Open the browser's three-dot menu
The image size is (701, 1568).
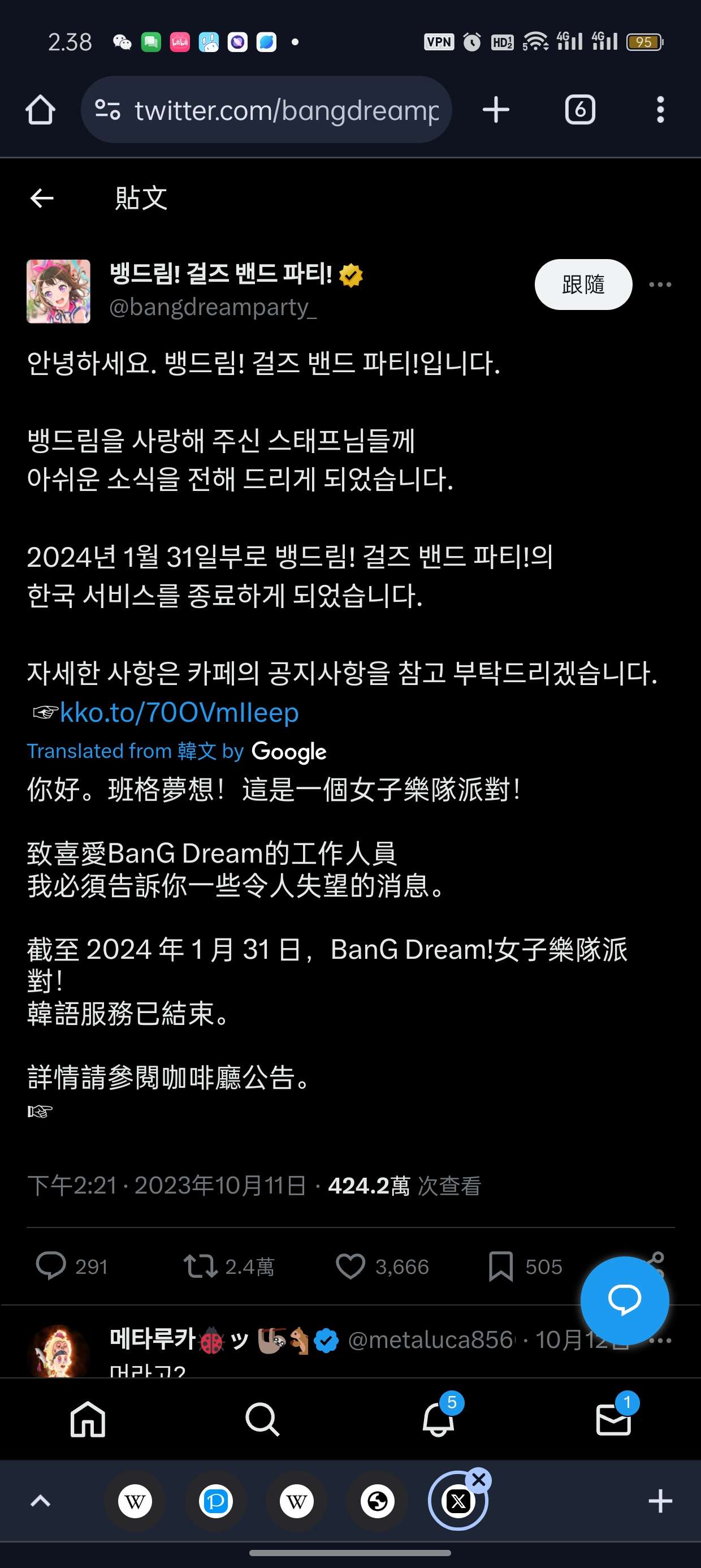[660, 110]
